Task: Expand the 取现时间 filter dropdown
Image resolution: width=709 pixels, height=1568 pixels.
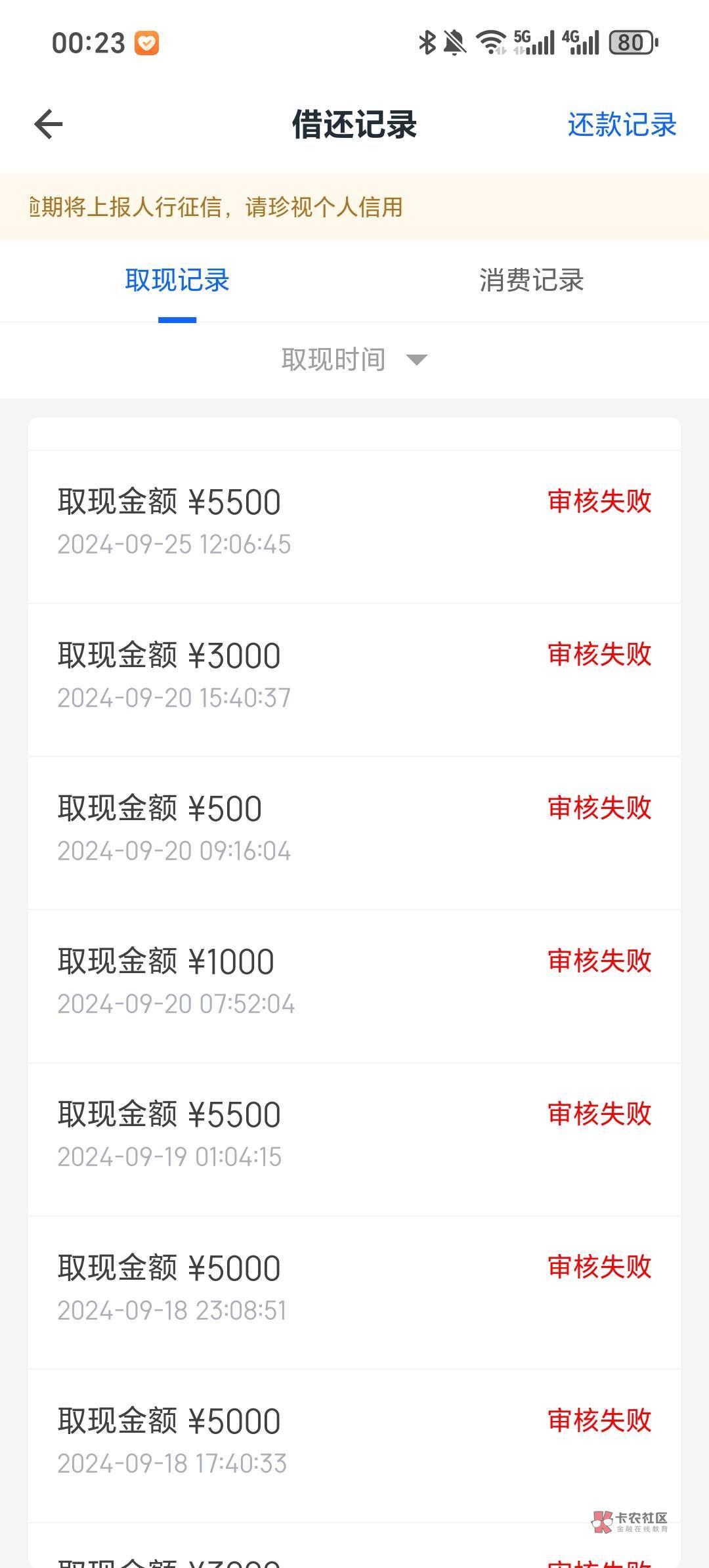Action: coord(354,360)
